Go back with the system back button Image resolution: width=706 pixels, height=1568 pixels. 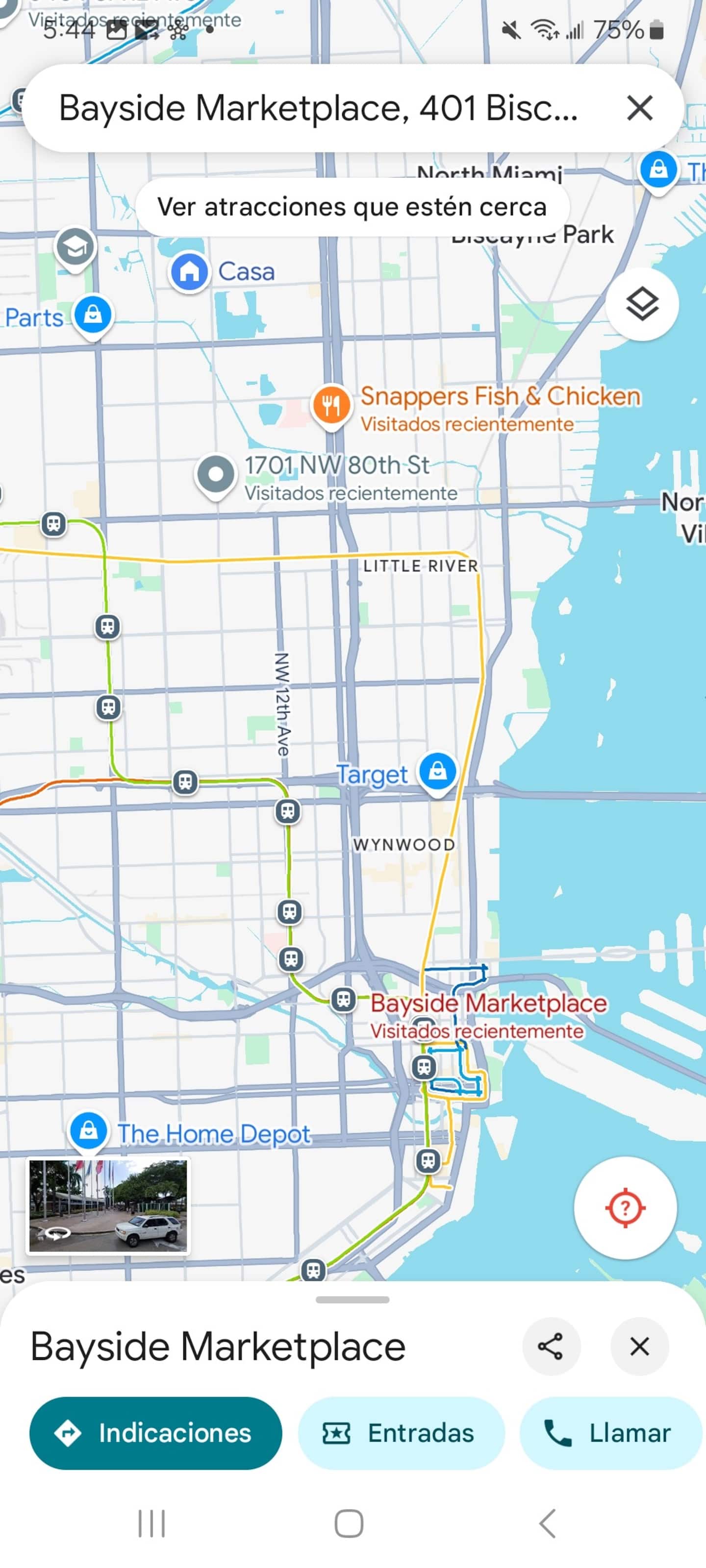point(548,1523)
